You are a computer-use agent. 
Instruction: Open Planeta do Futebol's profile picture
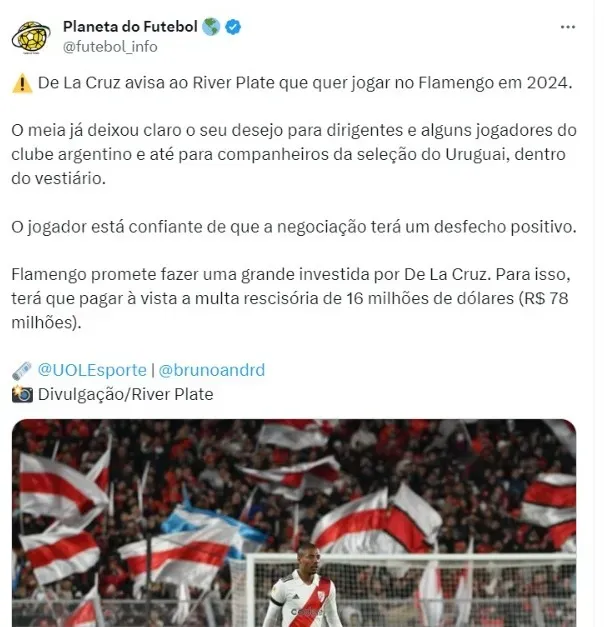[31, 36]
